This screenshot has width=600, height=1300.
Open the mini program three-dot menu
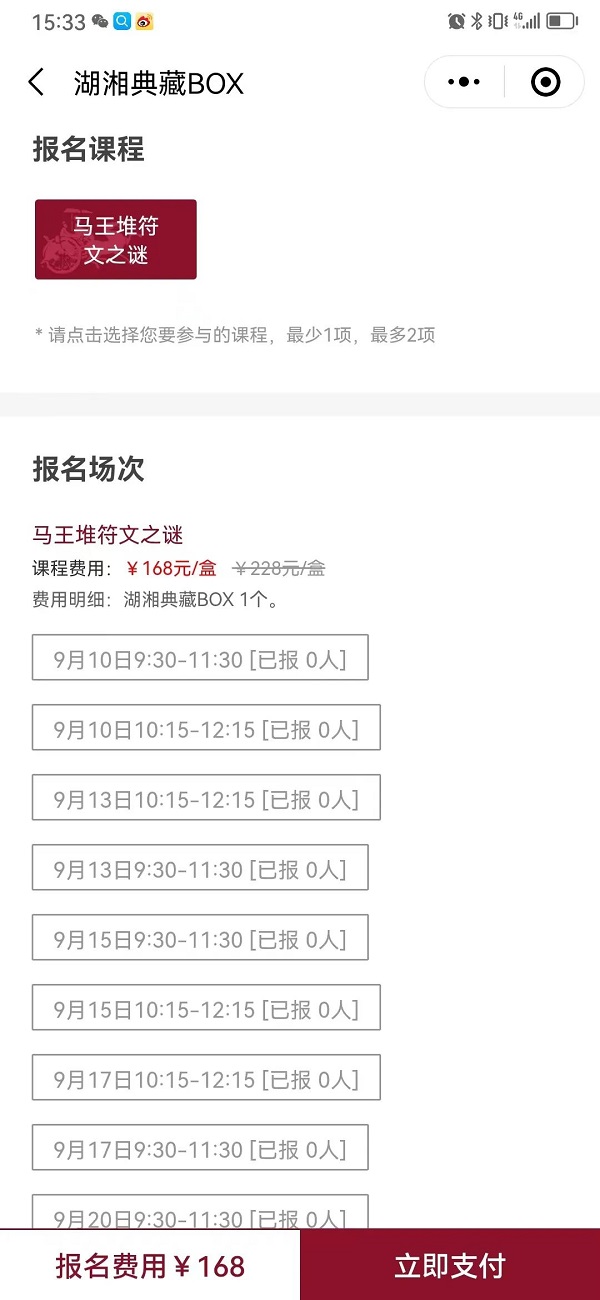pos(464,82)
